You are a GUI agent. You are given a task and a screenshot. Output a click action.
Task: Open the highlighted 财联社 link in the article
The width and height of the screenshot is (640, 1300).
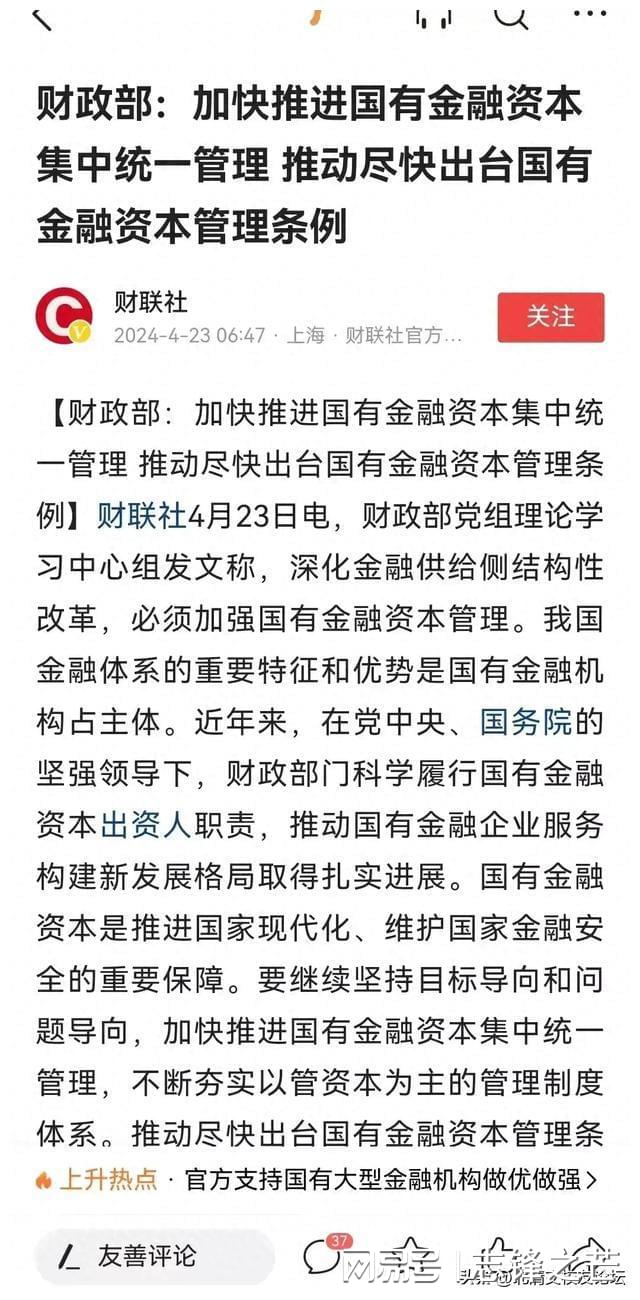click(142, 516)
